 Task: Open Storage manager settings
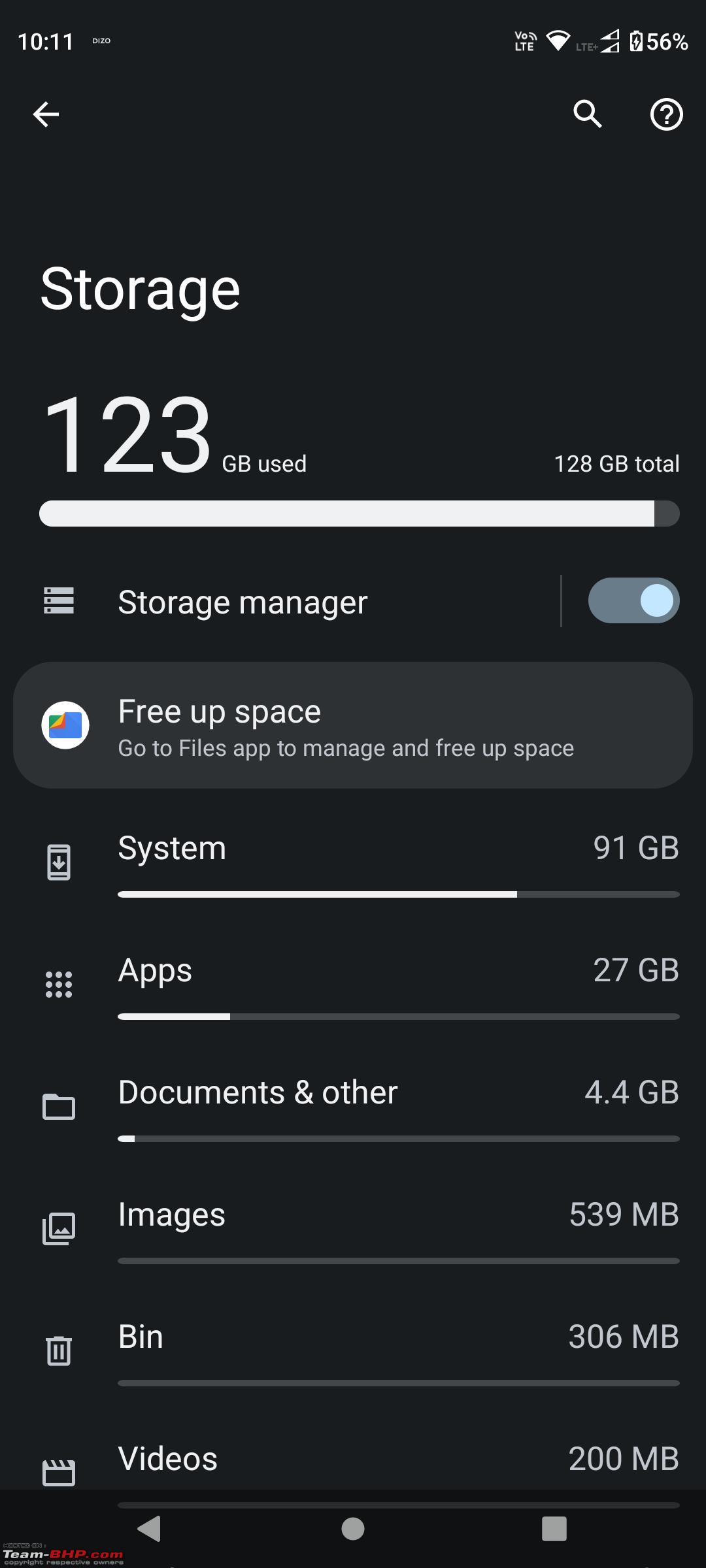tap(286, 601)
